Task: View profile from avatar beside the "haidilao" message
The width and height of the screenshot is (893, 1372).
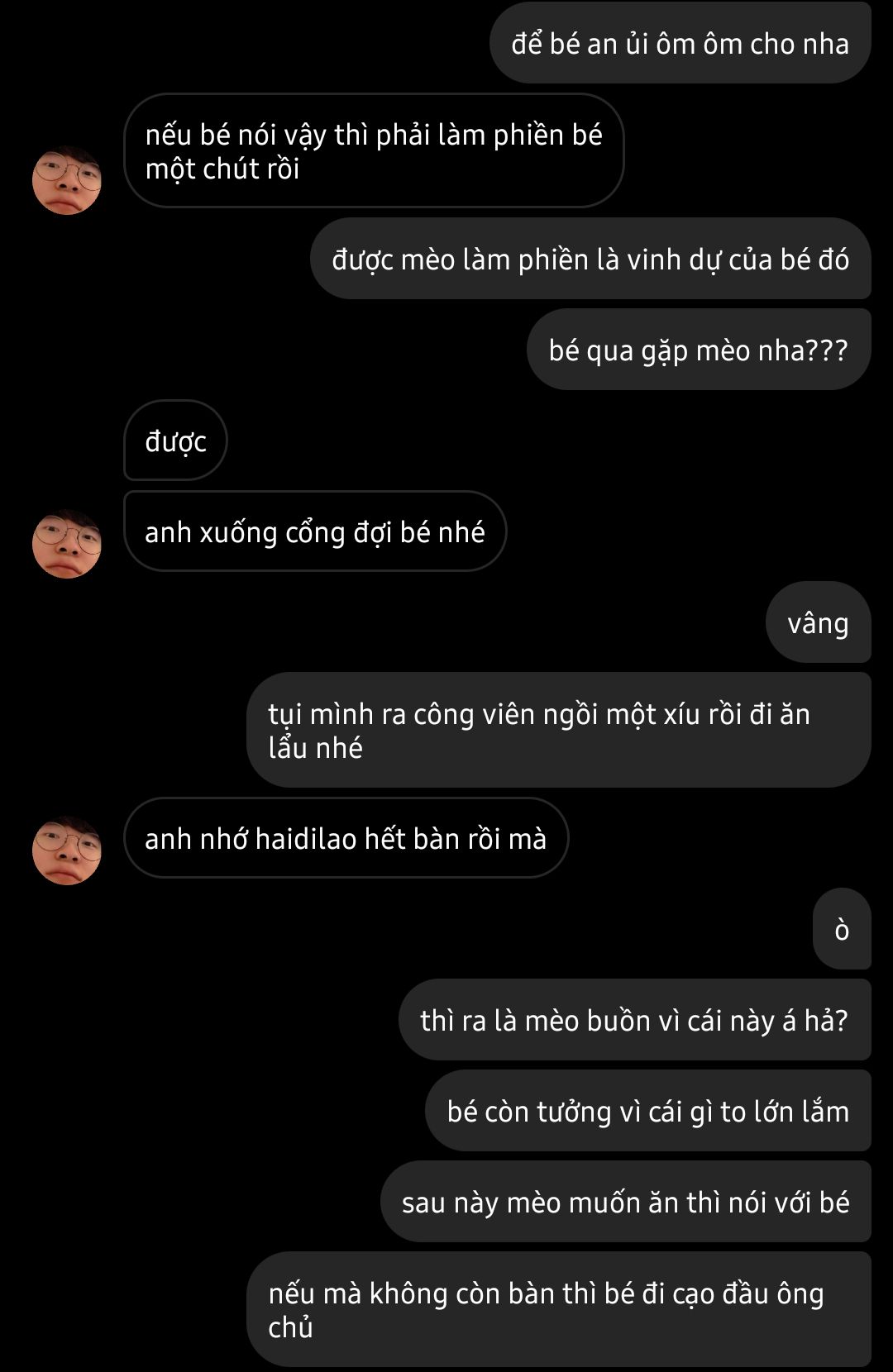Action: [66, 850]
